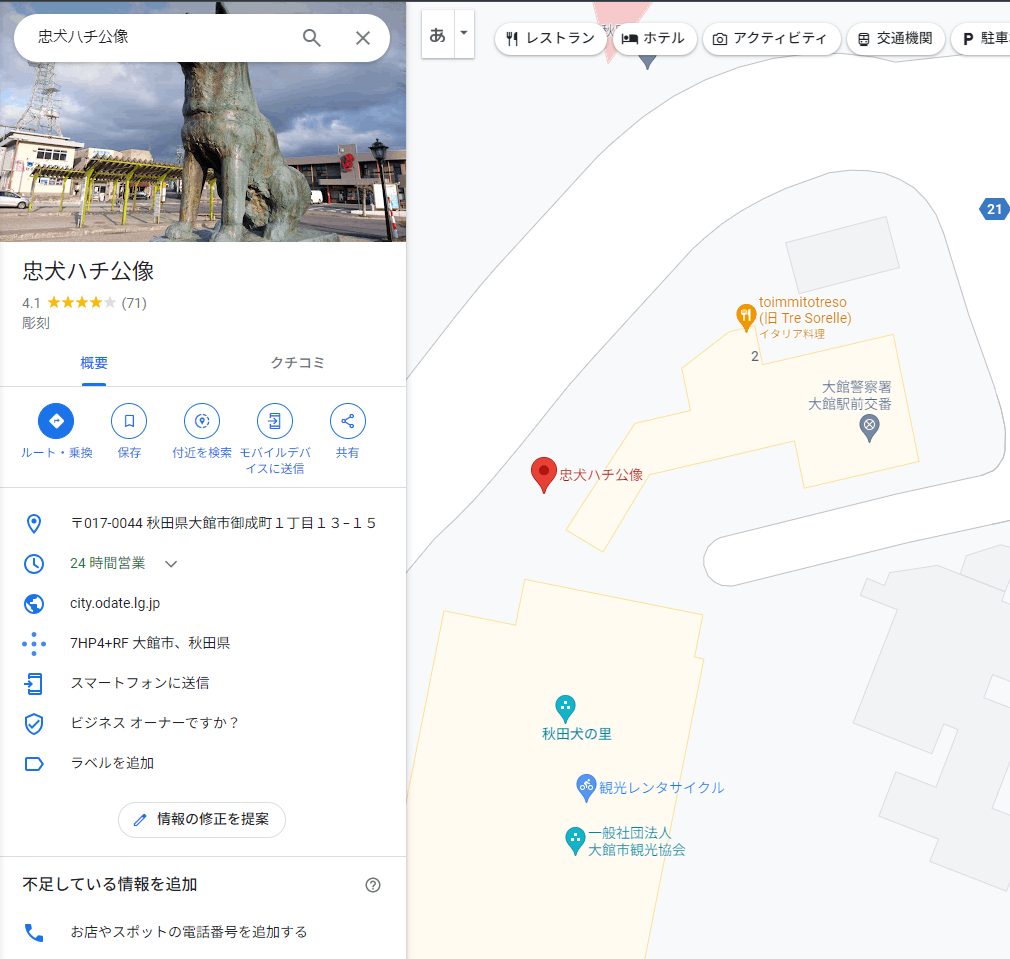Select スマートフォンに送信 row
1010x959 pixels.
[139, 683]
